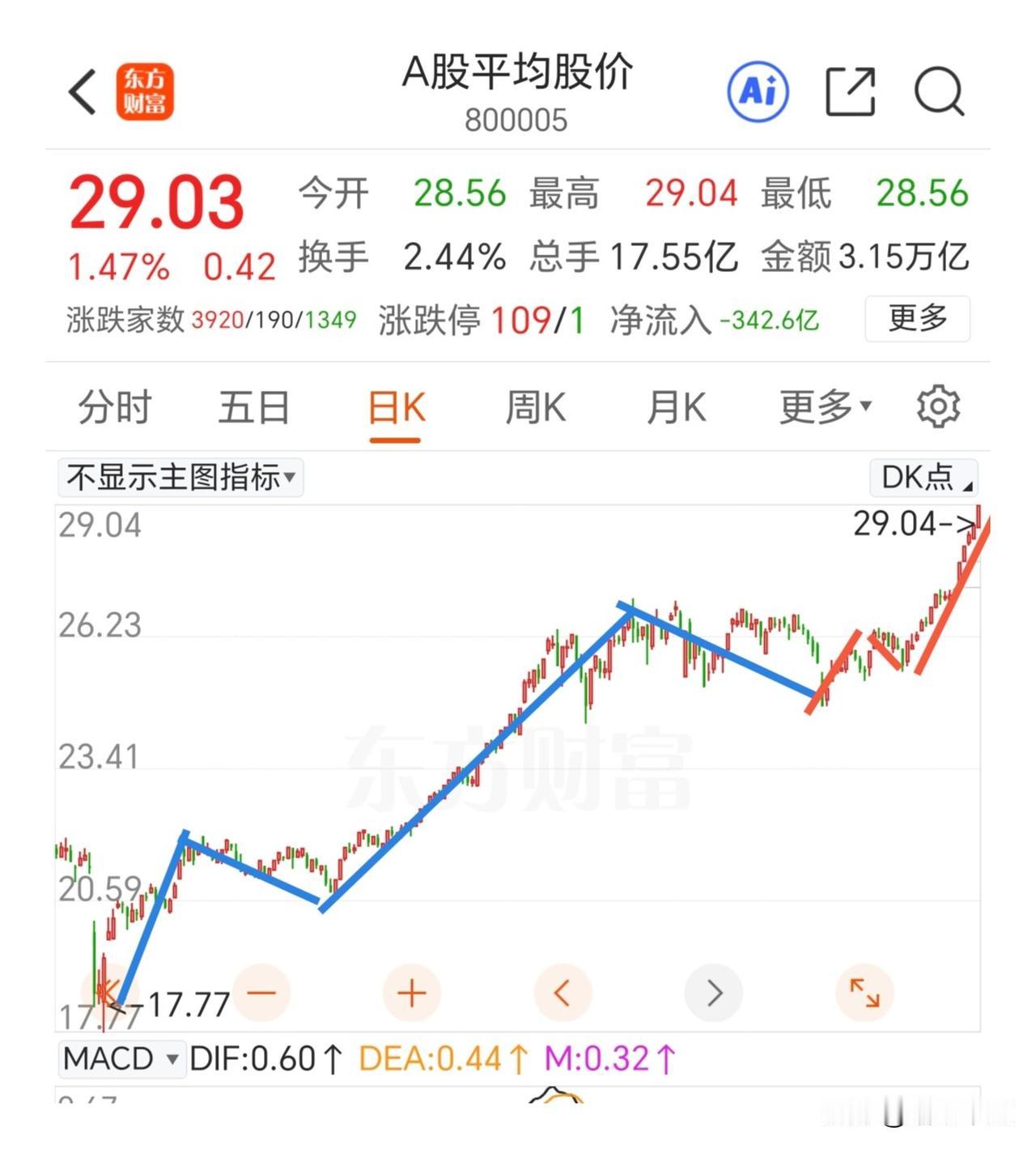This screenshot has height=1149, width=1036.
Task: Tap the share icon beside the AI button
Action: (849, 91)
